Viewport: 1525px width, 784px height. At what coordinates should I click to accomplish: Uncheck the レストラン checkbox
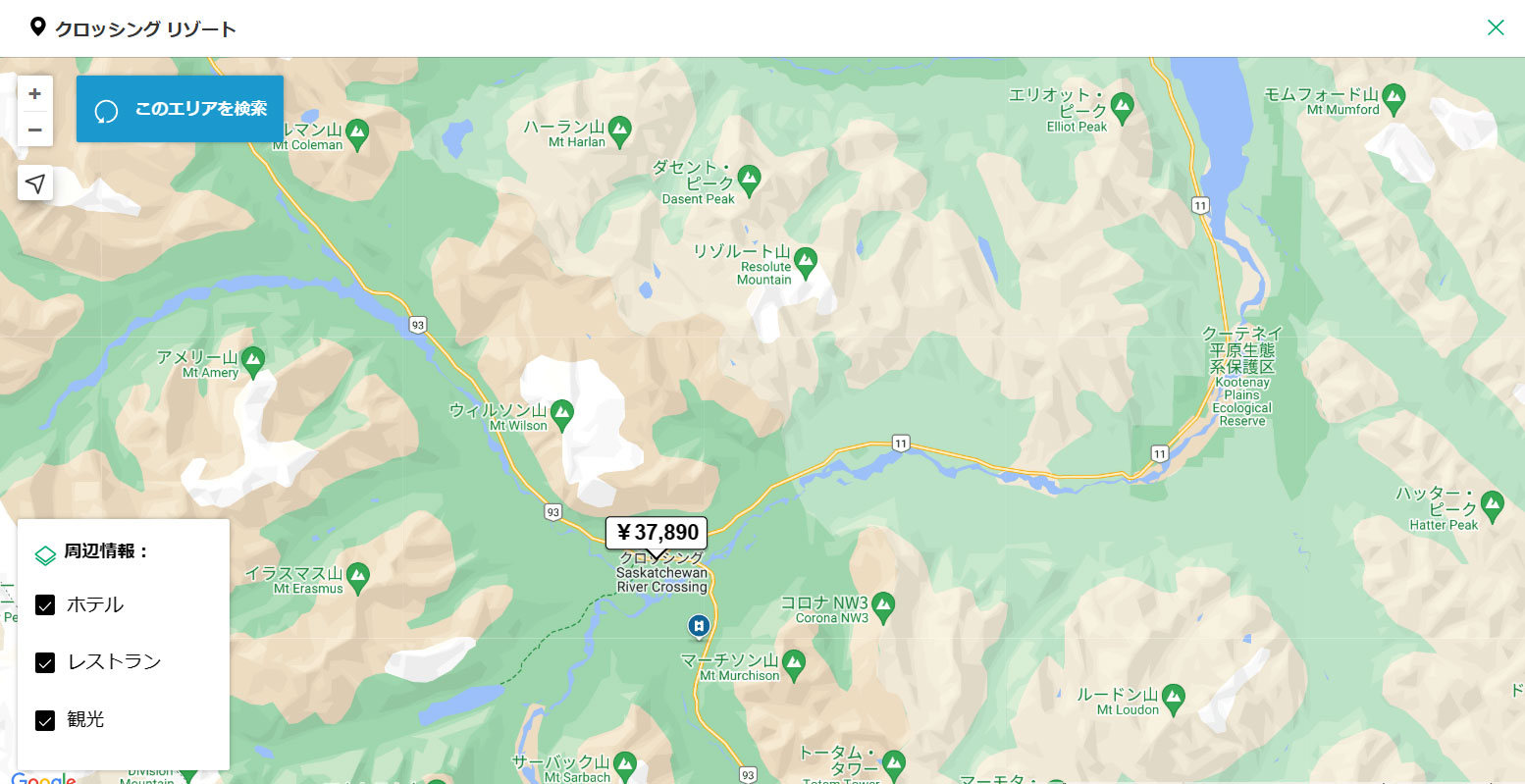45,662
